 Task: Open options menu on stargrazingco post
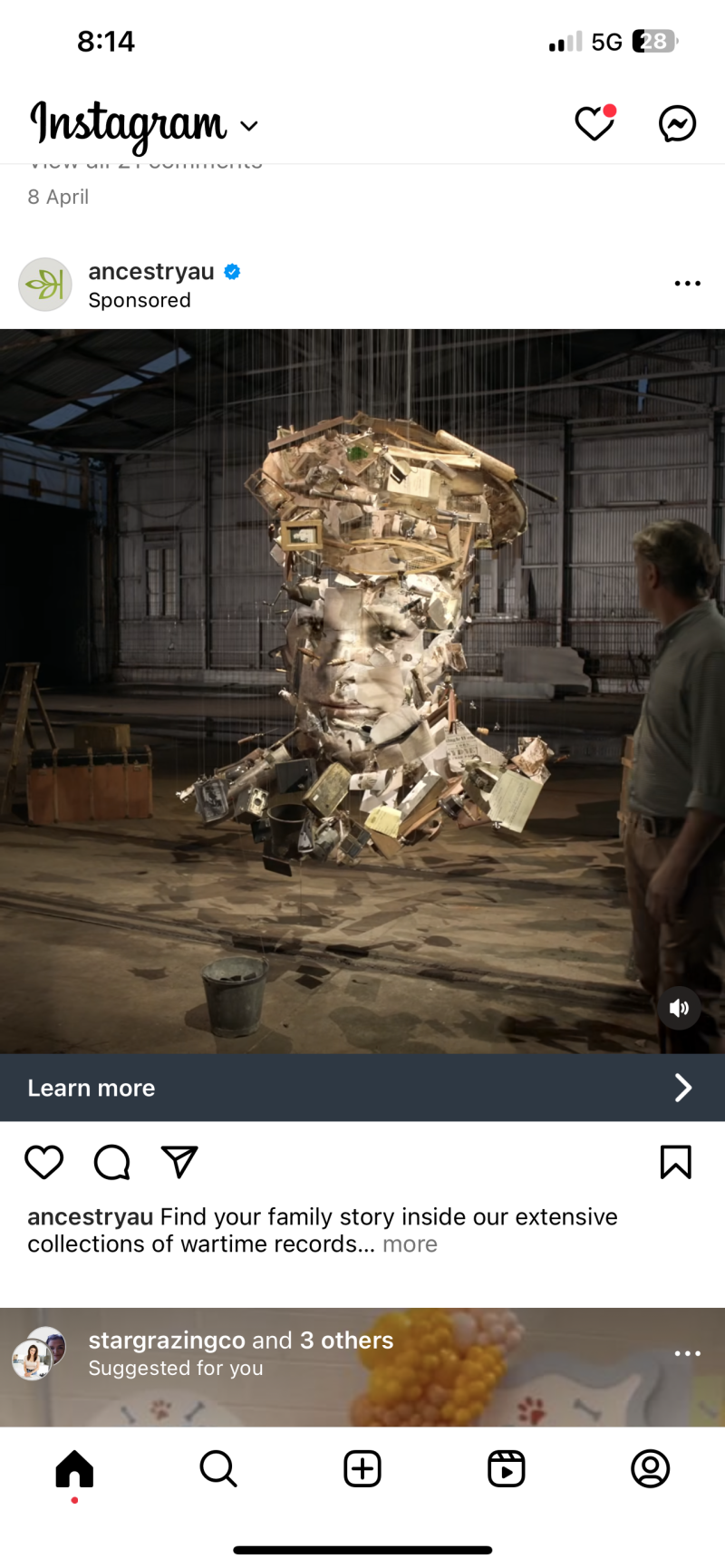point(687,1353)
